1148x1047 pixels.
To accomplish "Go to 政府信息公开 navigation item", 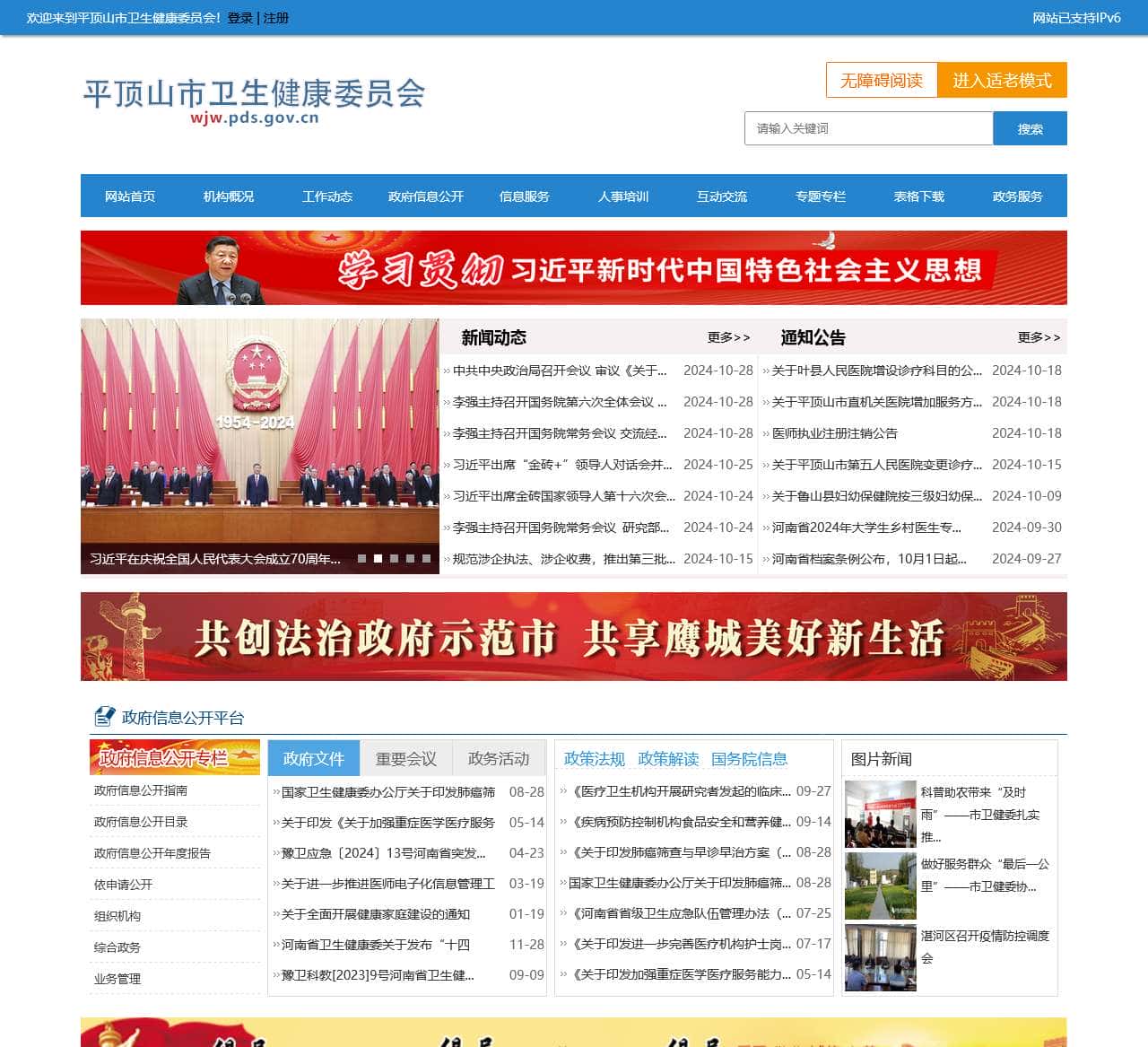I will pos(426,196).
